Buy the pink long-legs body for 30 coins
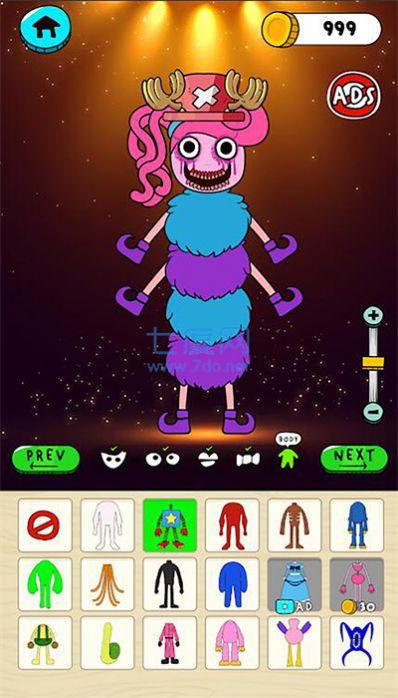 click(x=357, y=584)
